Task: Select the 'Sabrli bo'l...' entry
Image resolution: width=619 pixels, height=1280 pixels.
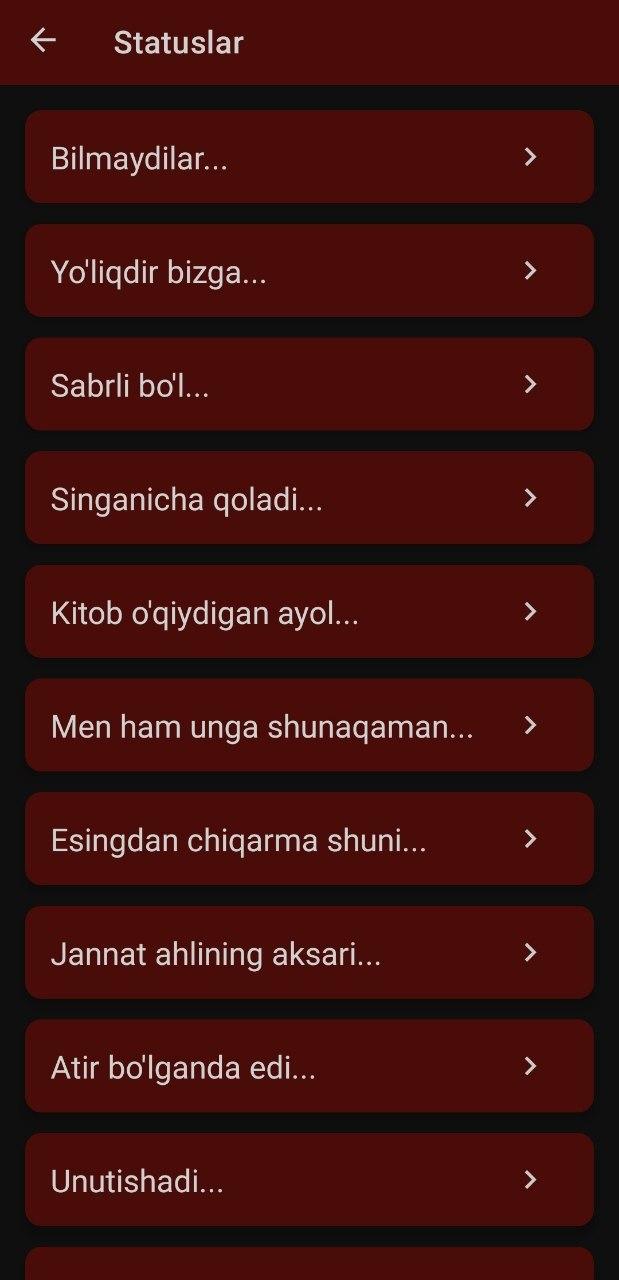Action: (x=309, y=384)
